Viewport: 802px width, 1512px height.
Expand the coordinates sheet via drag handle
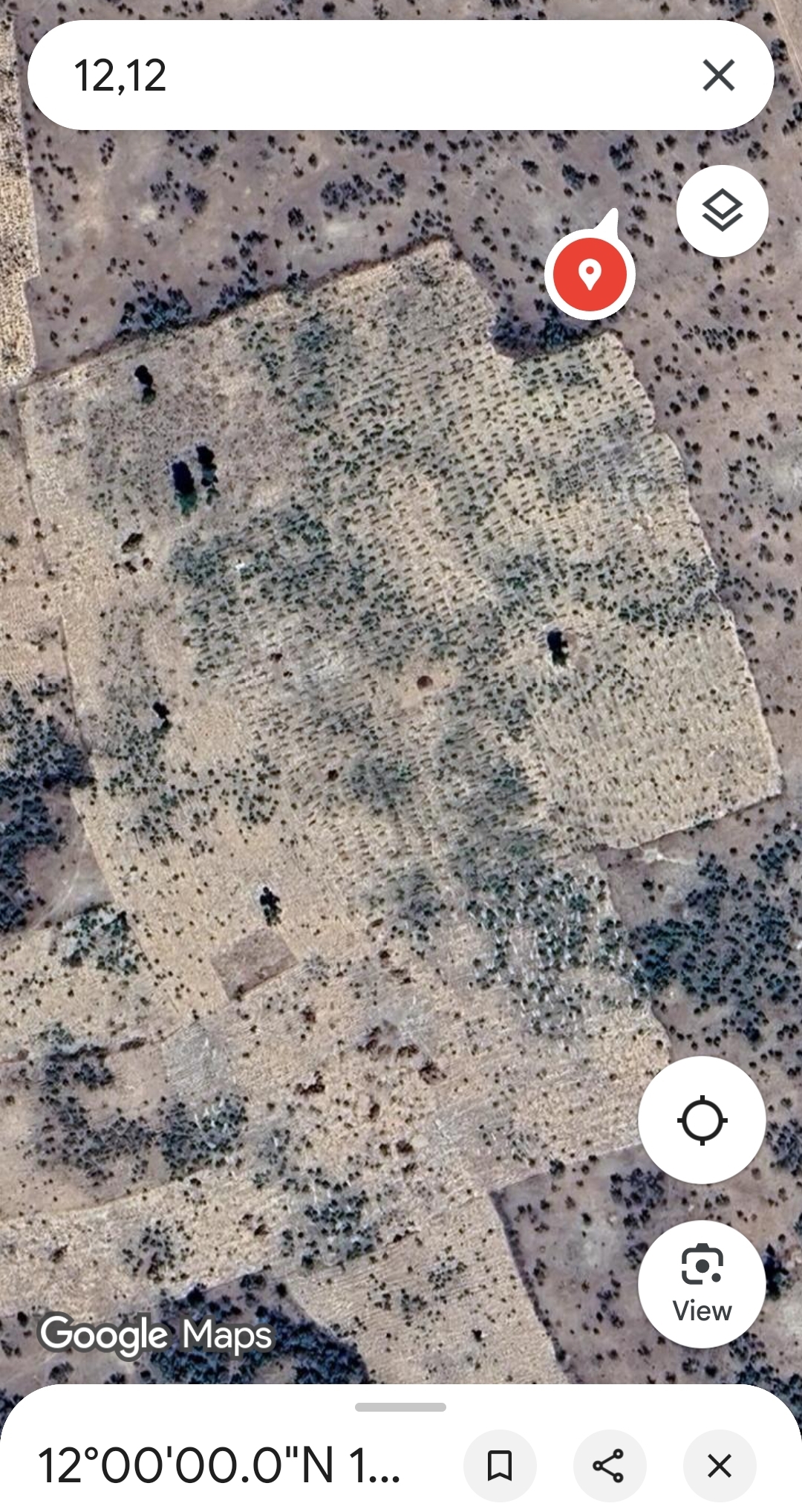pos(400,1407)
